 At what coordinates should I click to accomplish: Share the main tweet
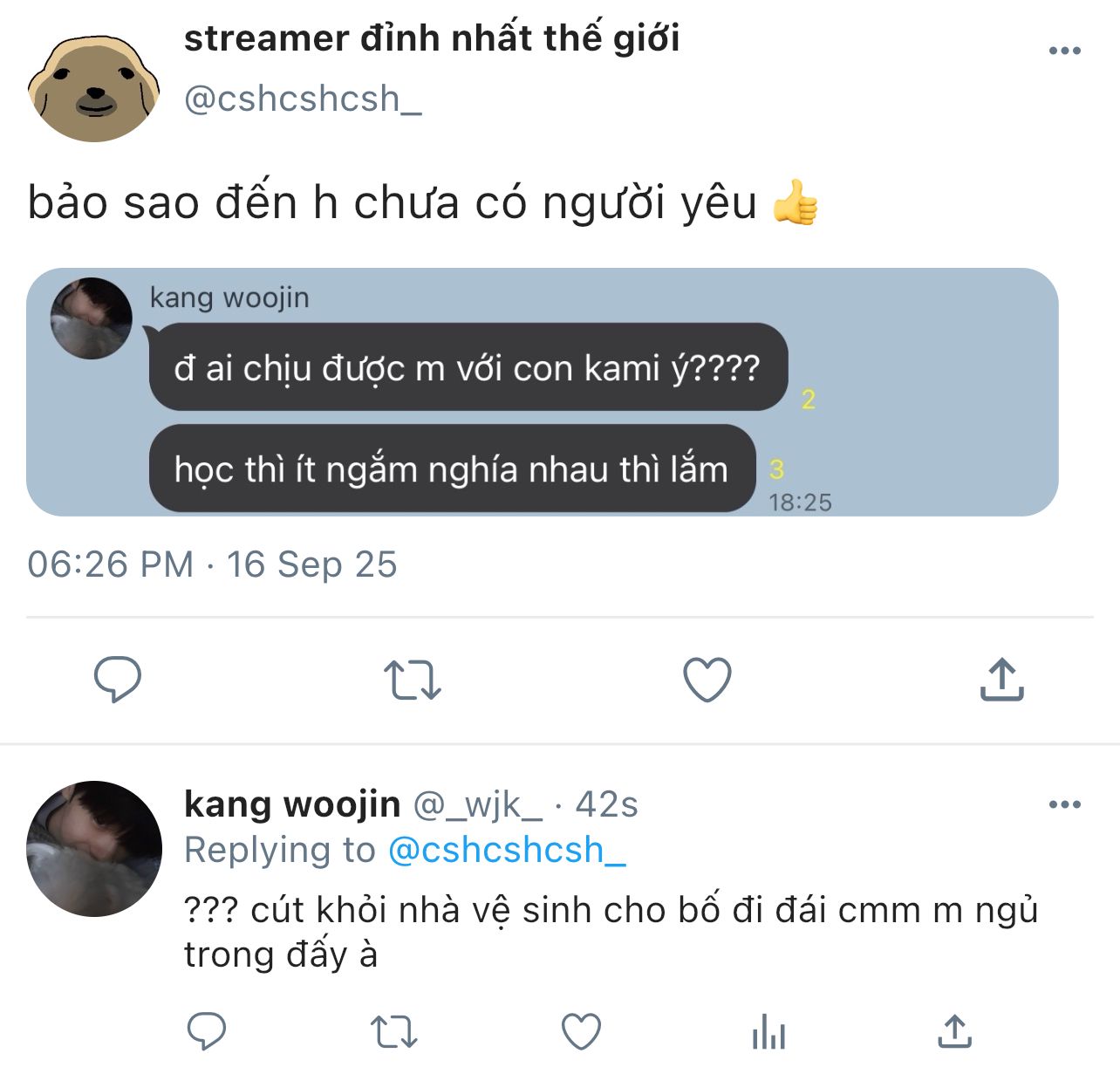tap(1001, 681)
